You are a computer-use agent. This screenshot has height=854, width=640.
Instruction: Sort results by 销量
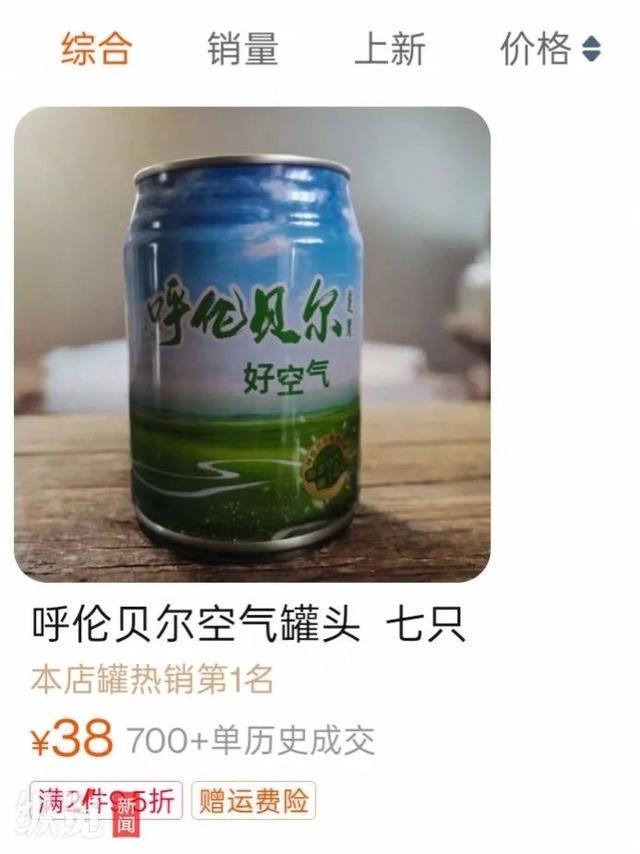click(x=242, y=48)
